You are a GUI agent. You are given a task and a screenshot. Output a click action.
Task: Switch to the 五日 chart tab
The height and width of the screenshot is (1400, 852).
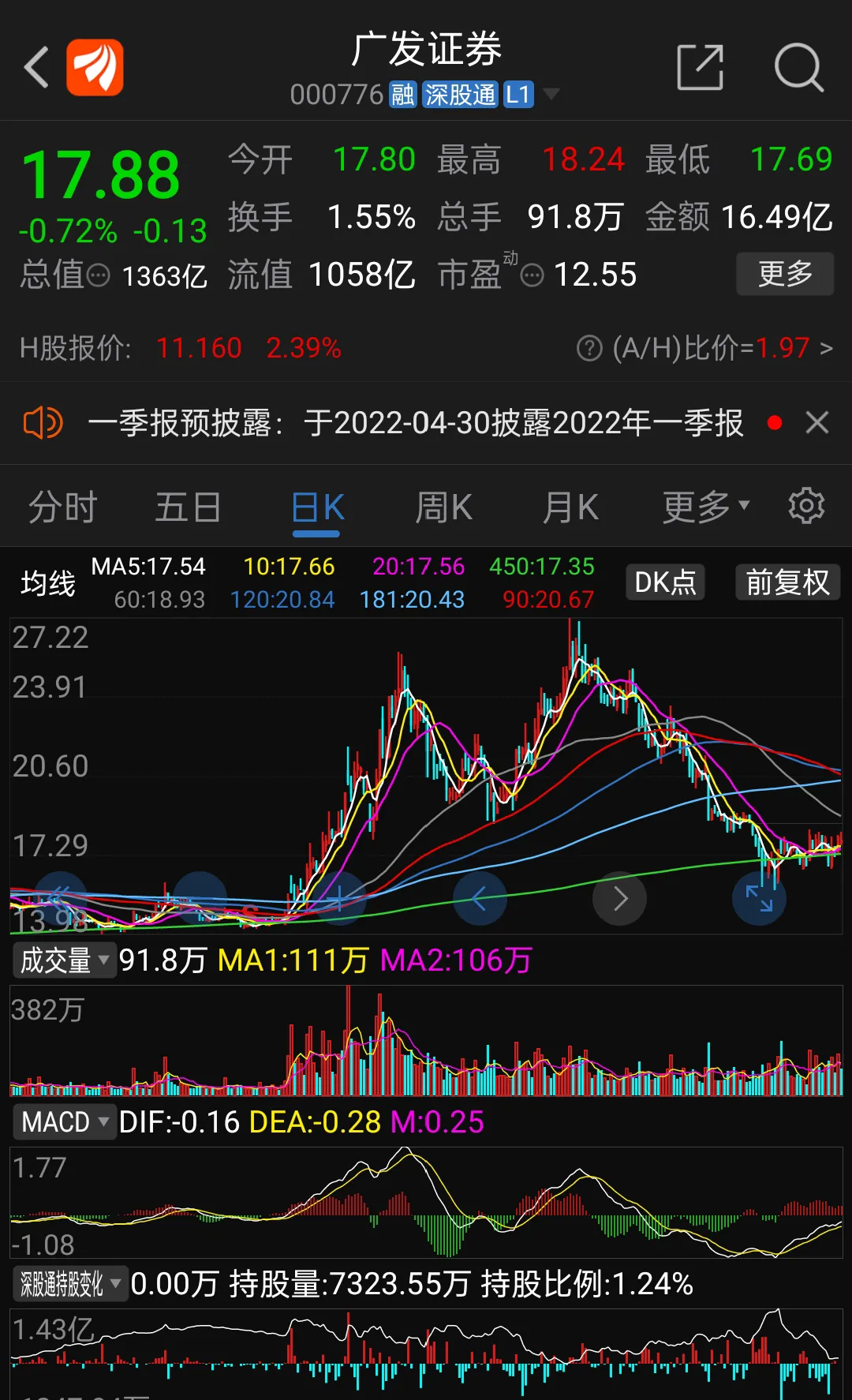click(188, 507)
